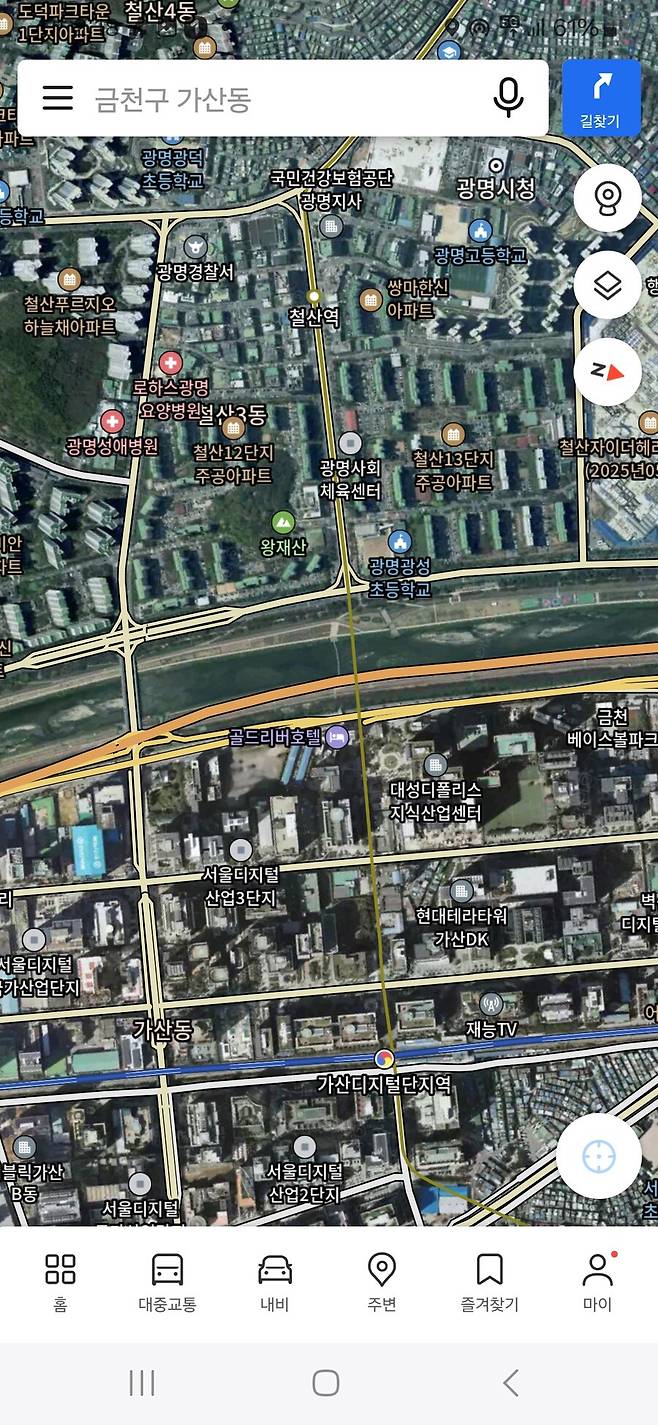Image resolution: width=658 pixels, height=1425 pixels.
Task: Open the CCTV street camera view
Action: [x=607, y=199]
